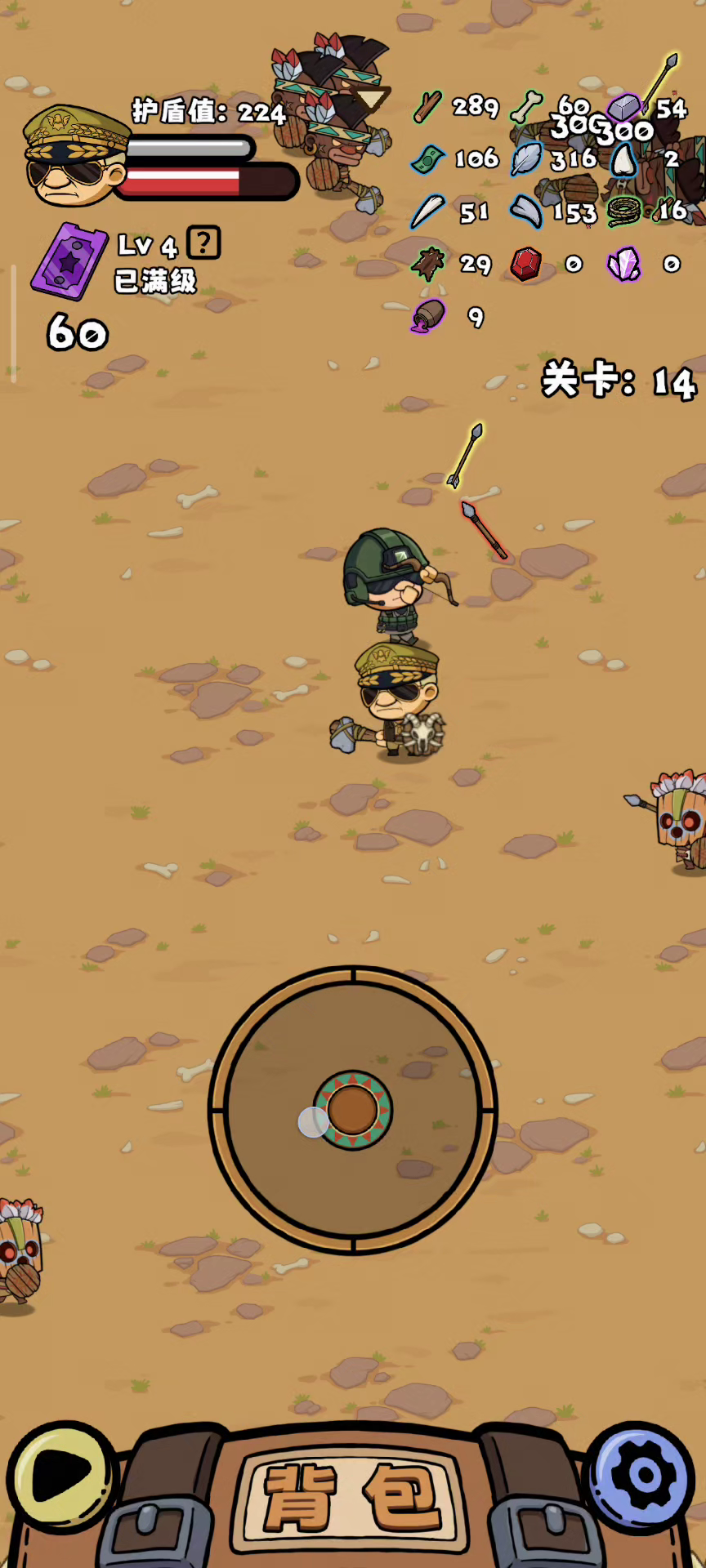Tap the yellow play arrow button
Screen dimensions: 706x1568
point(62,1478)
